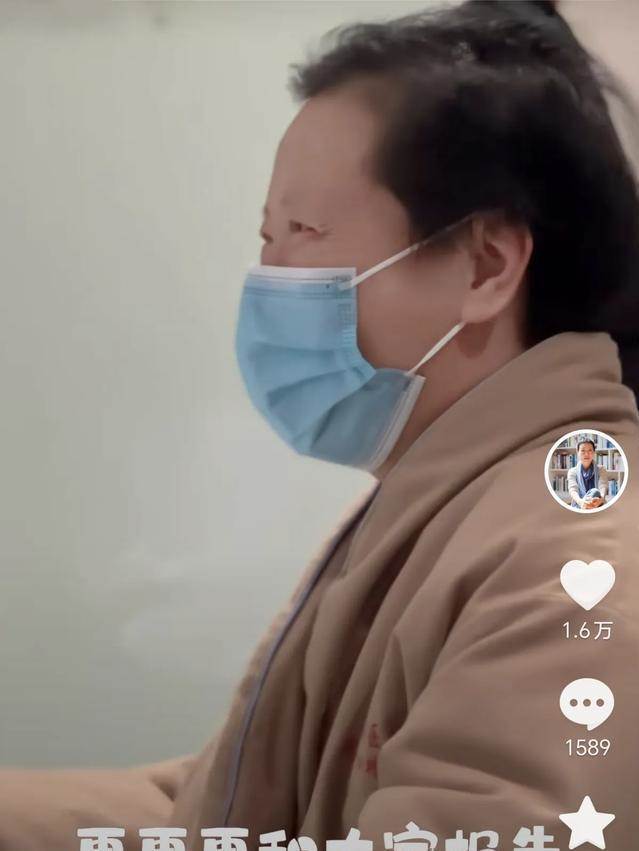639x851 pixels.
Task: Open the comments speech bubble
Action: point(587,703)
